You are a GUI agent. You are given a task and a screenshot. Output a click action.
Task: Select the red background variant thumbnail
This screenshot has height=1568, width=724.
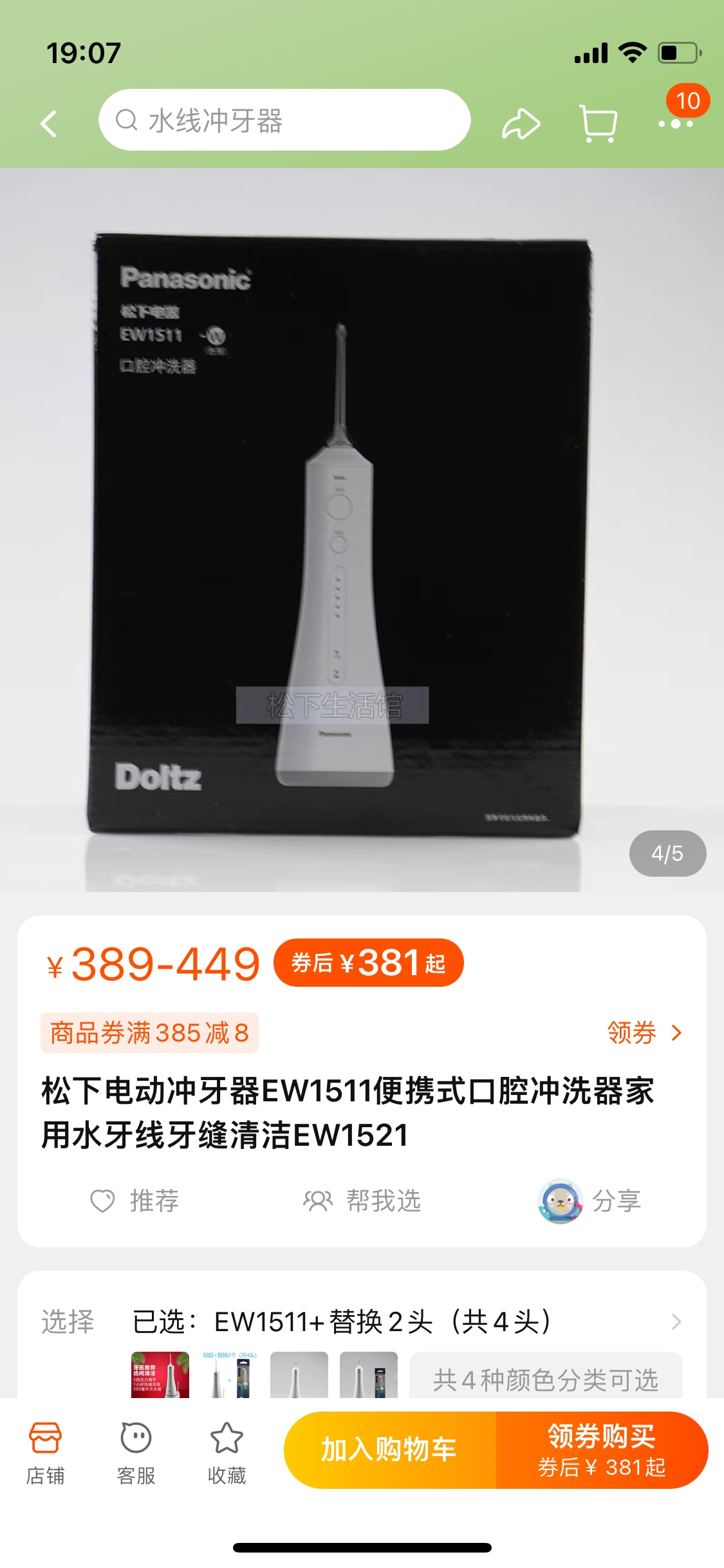pos(160,1375)
